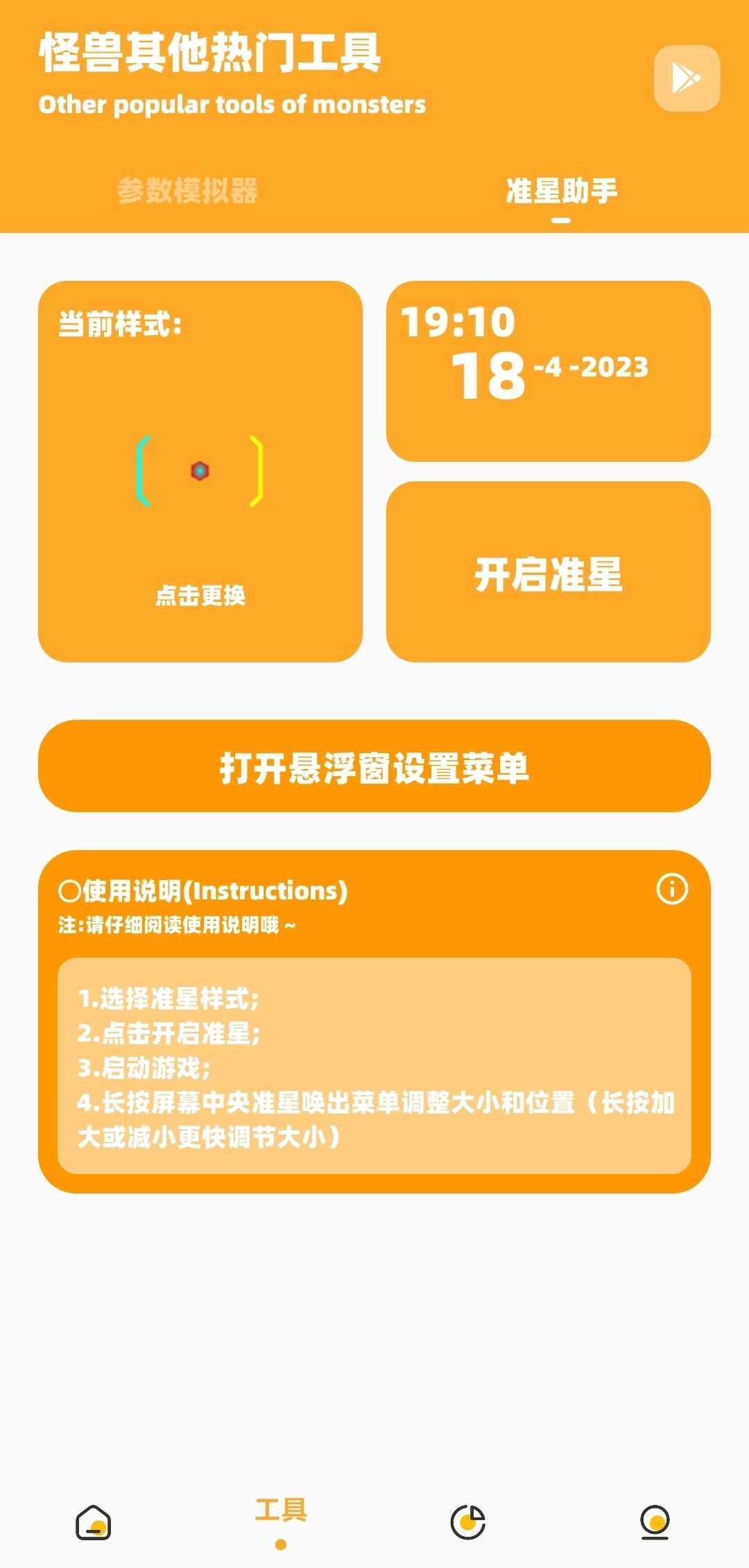Open the Google Play icon top right
The image size is (749, 1568).
687,78
